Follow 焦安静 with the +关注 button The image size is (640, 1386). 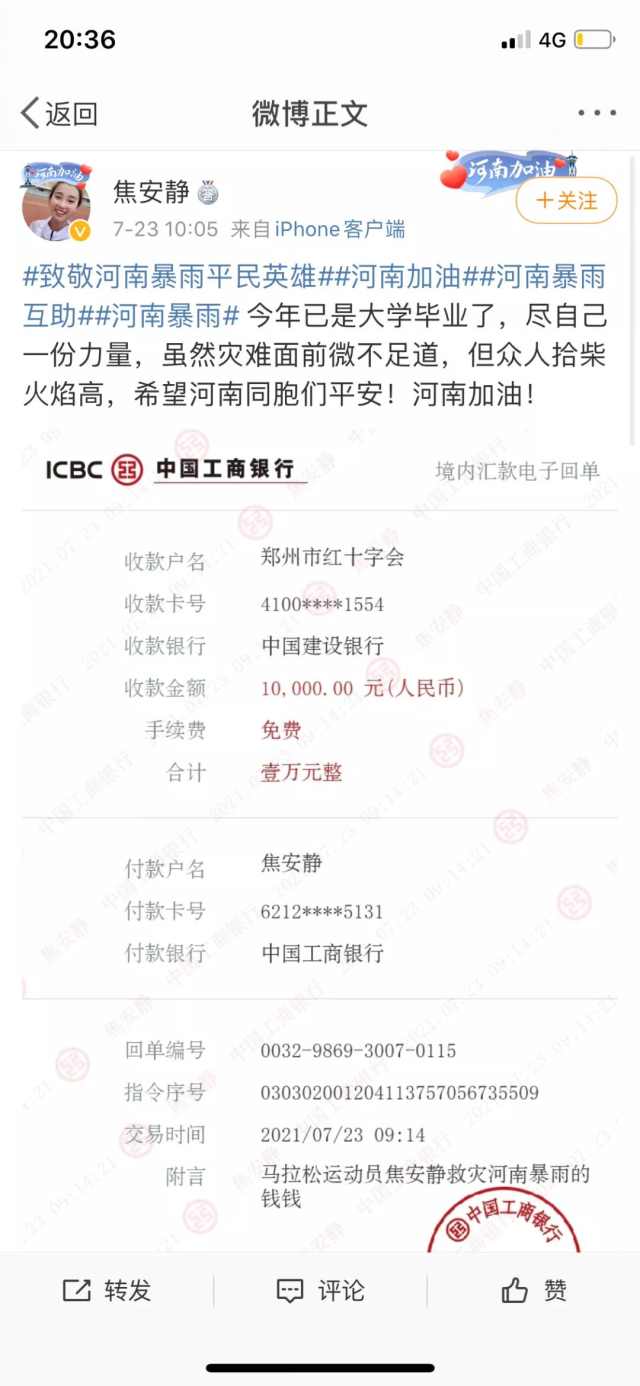coord(567,201)
